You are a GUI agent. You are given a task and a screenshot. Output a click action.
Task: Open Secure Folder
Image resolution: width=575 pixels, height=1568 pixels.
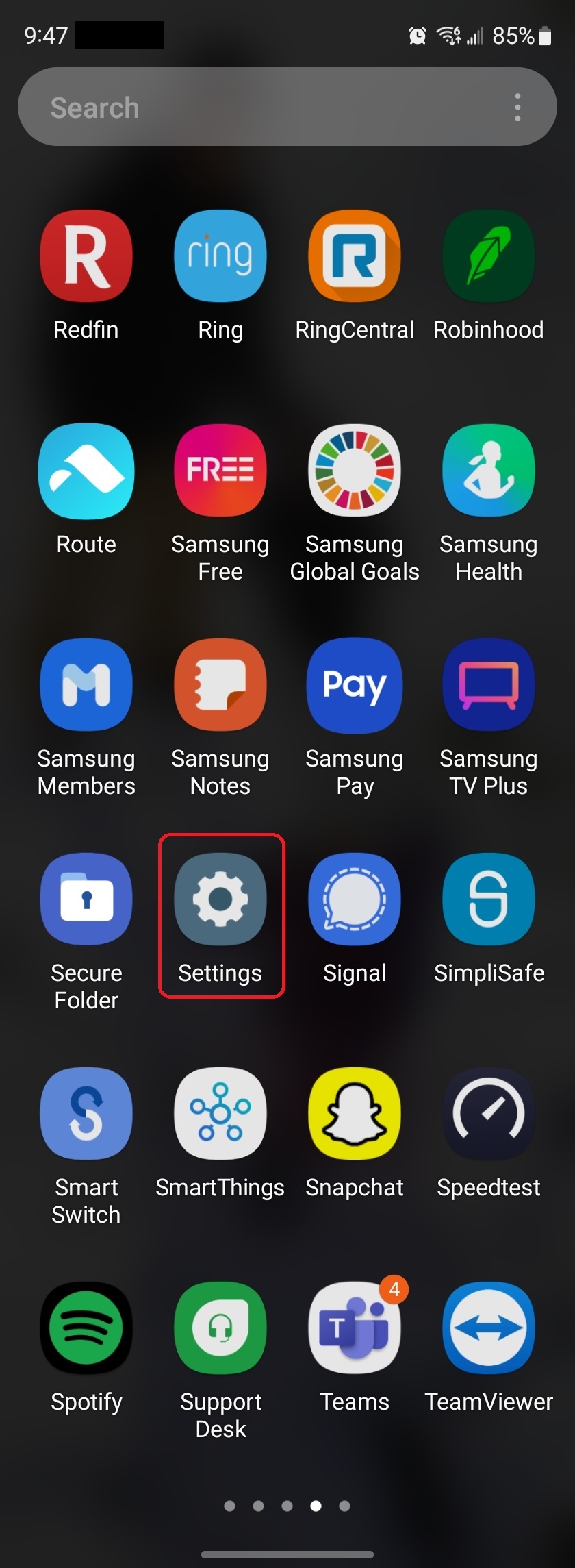[x=86, y=899]
